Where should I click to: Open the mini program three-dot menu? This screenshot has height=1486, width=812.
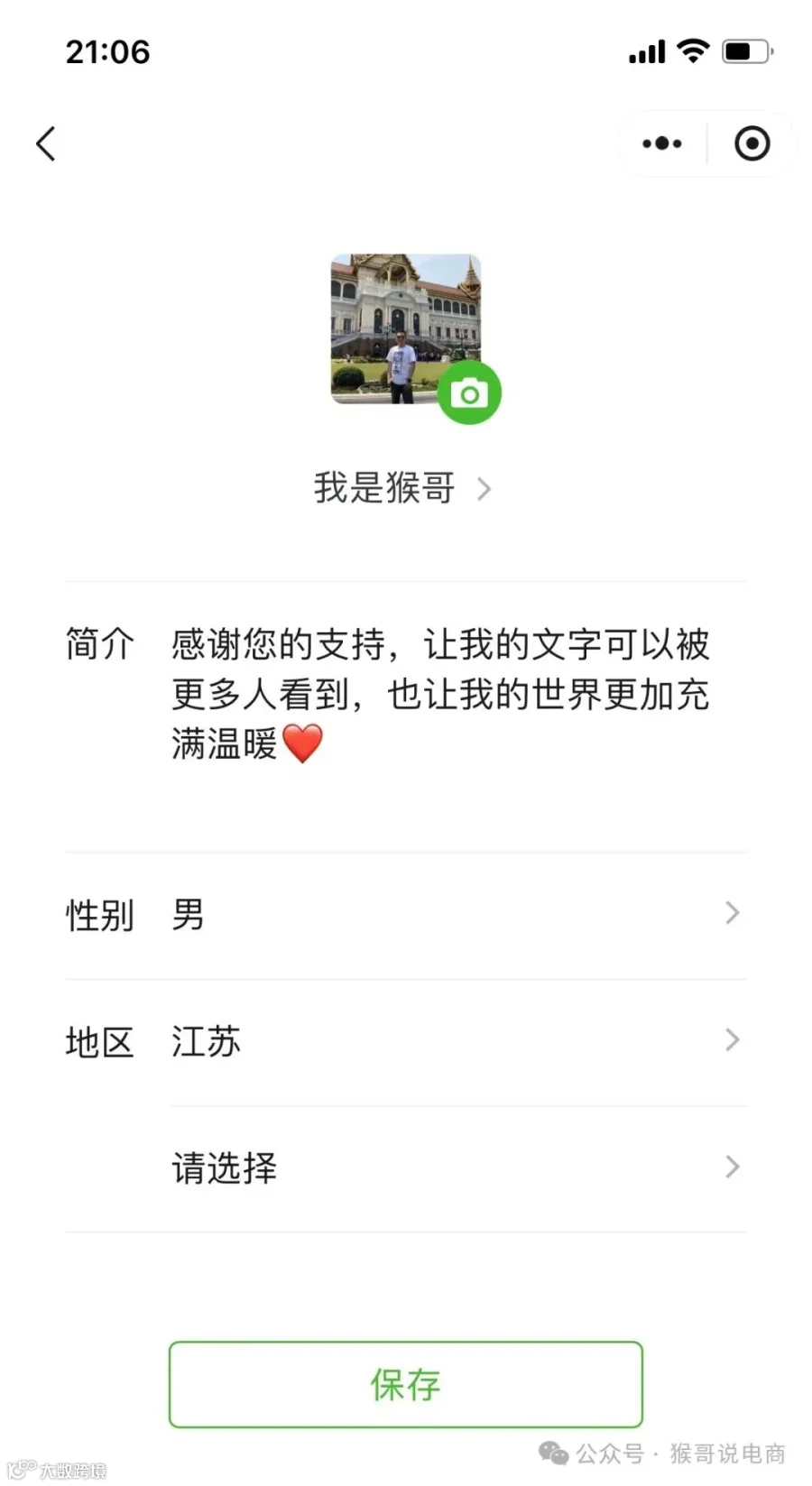[662, 143]
